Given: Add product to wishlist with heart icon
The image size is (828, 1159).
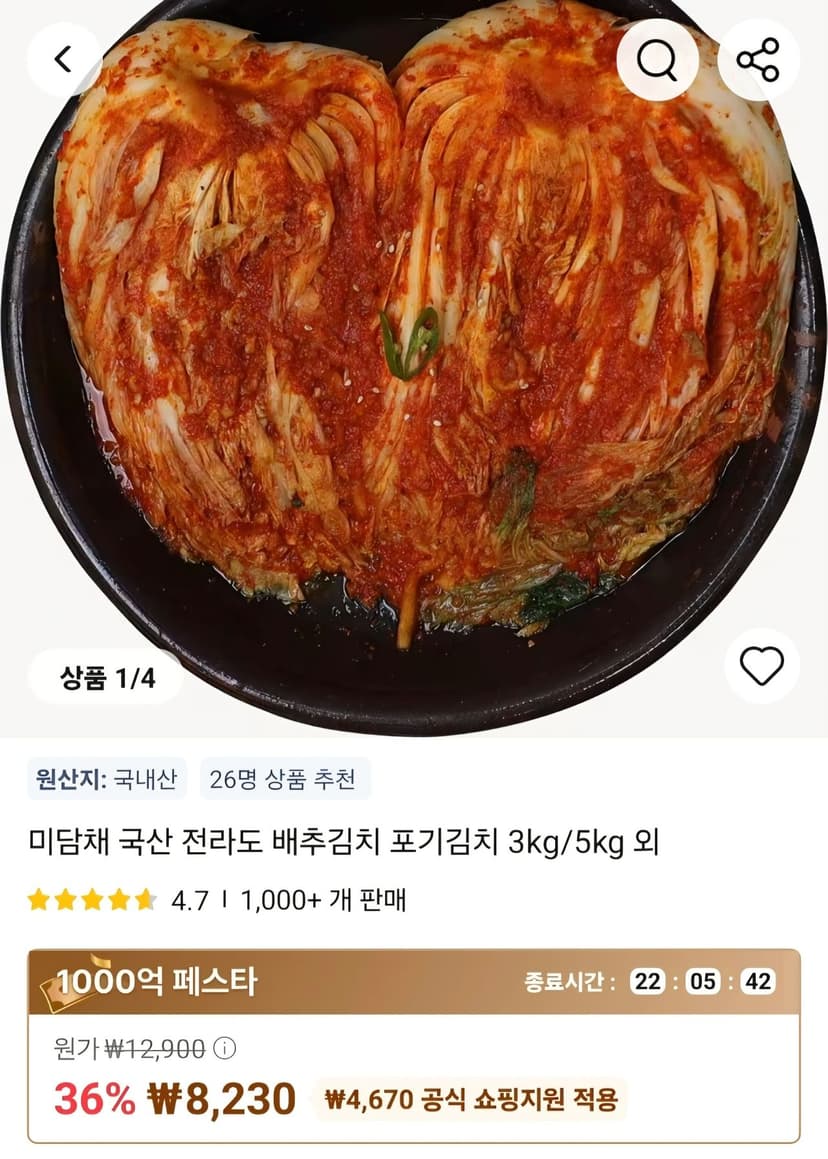Looking at the screenshot, I should (761, 665).
